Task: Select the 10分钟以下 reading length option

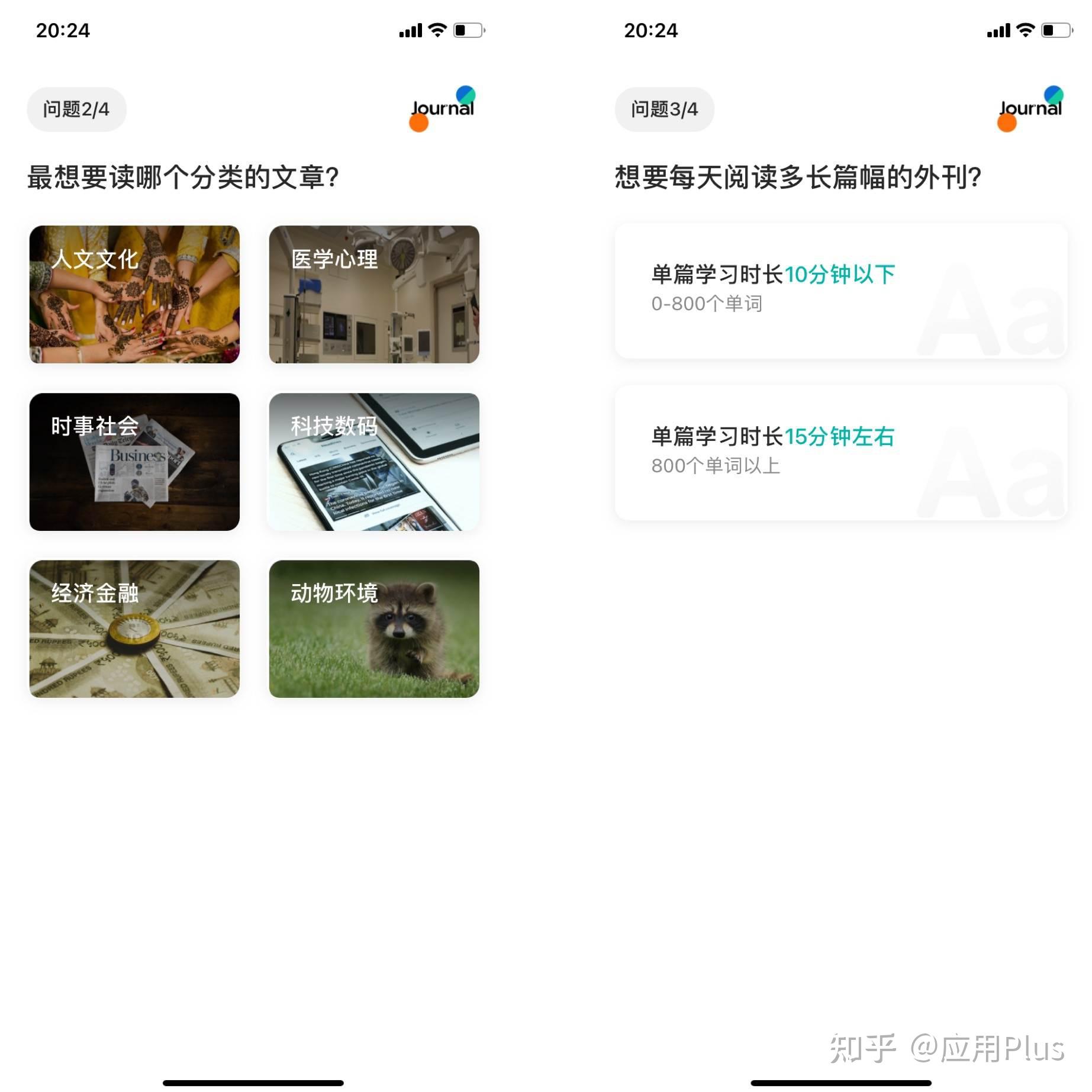Action: (840, 291)
